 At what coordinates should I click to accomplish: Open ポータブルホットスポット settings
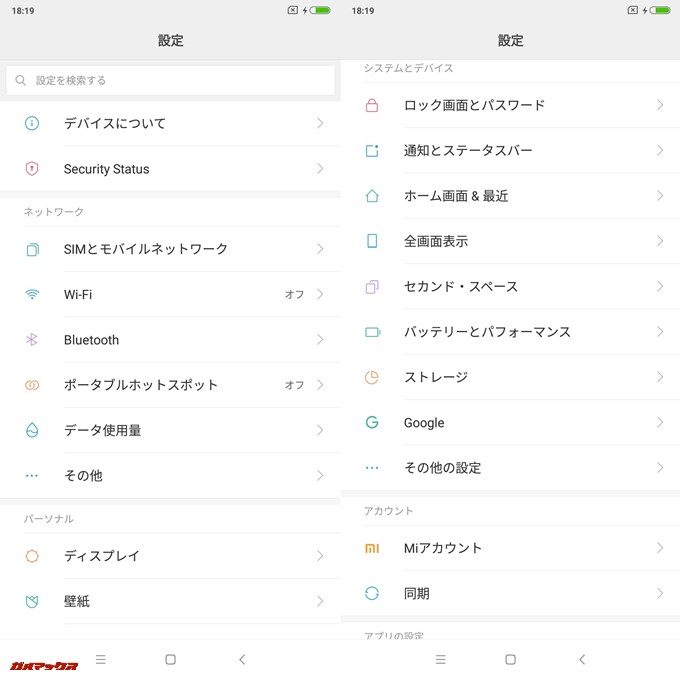click(170, 385)
